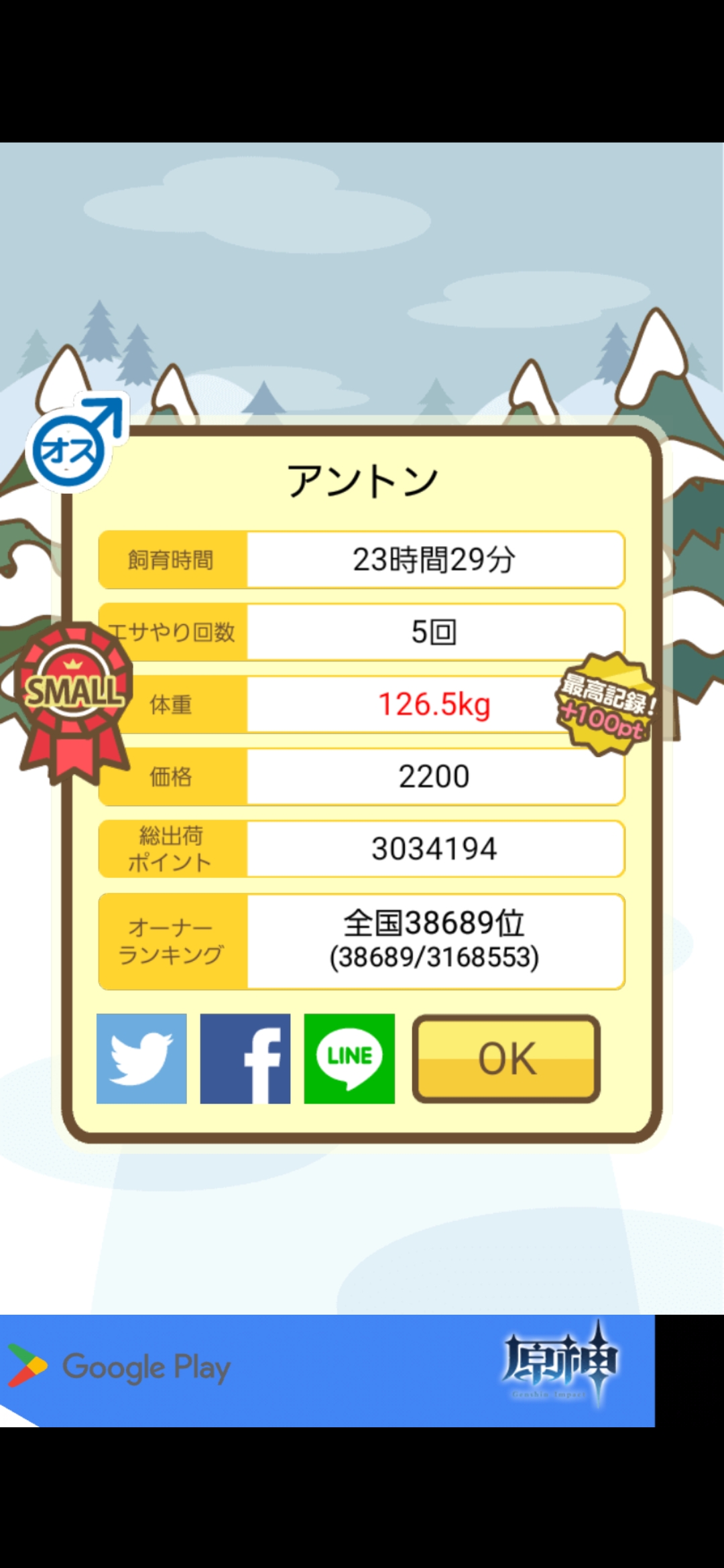Share the result on Twitter

[x=141, y=1059]
